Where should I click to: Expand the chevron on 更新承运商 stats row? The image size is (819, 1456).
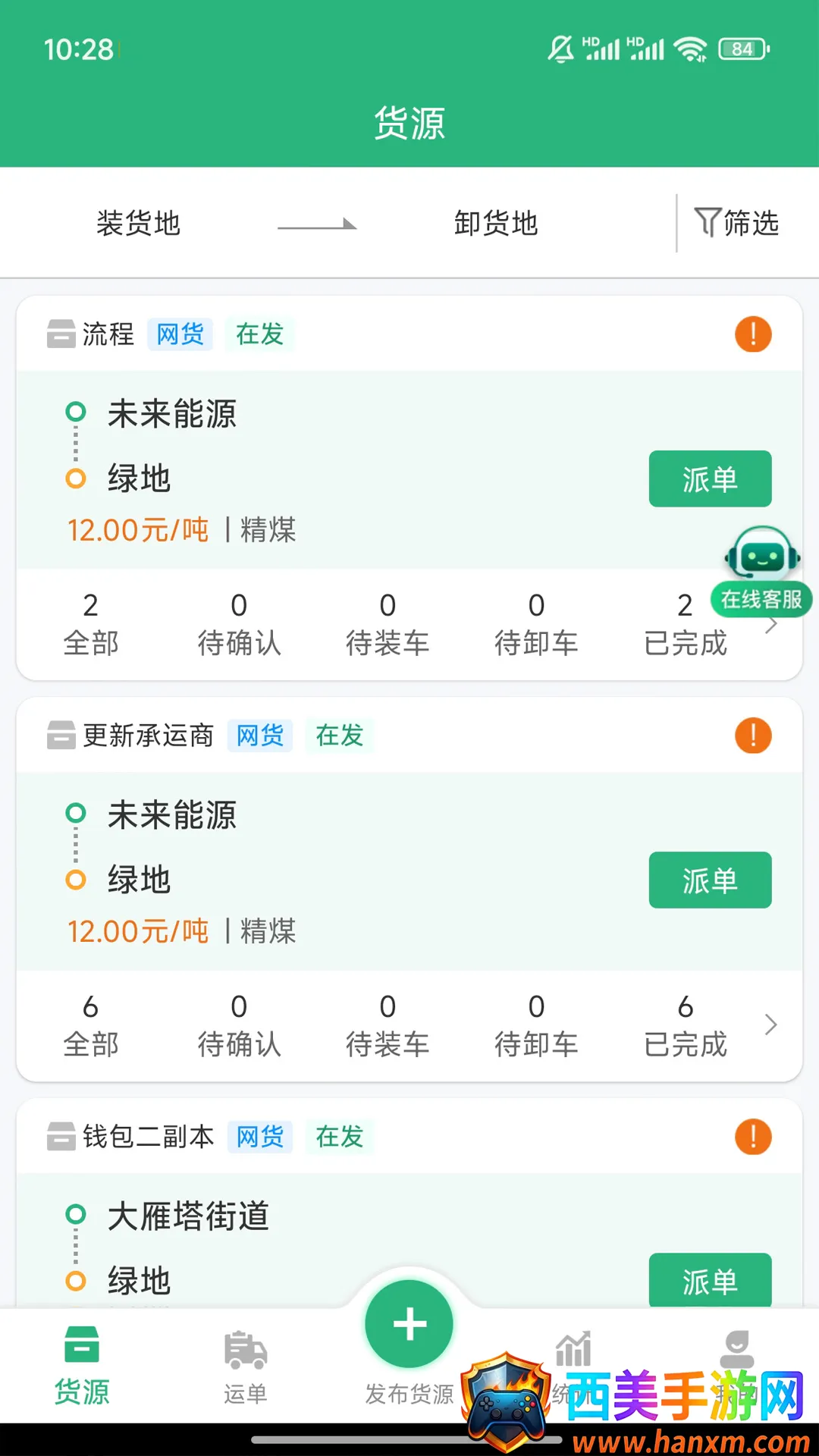771,1025
